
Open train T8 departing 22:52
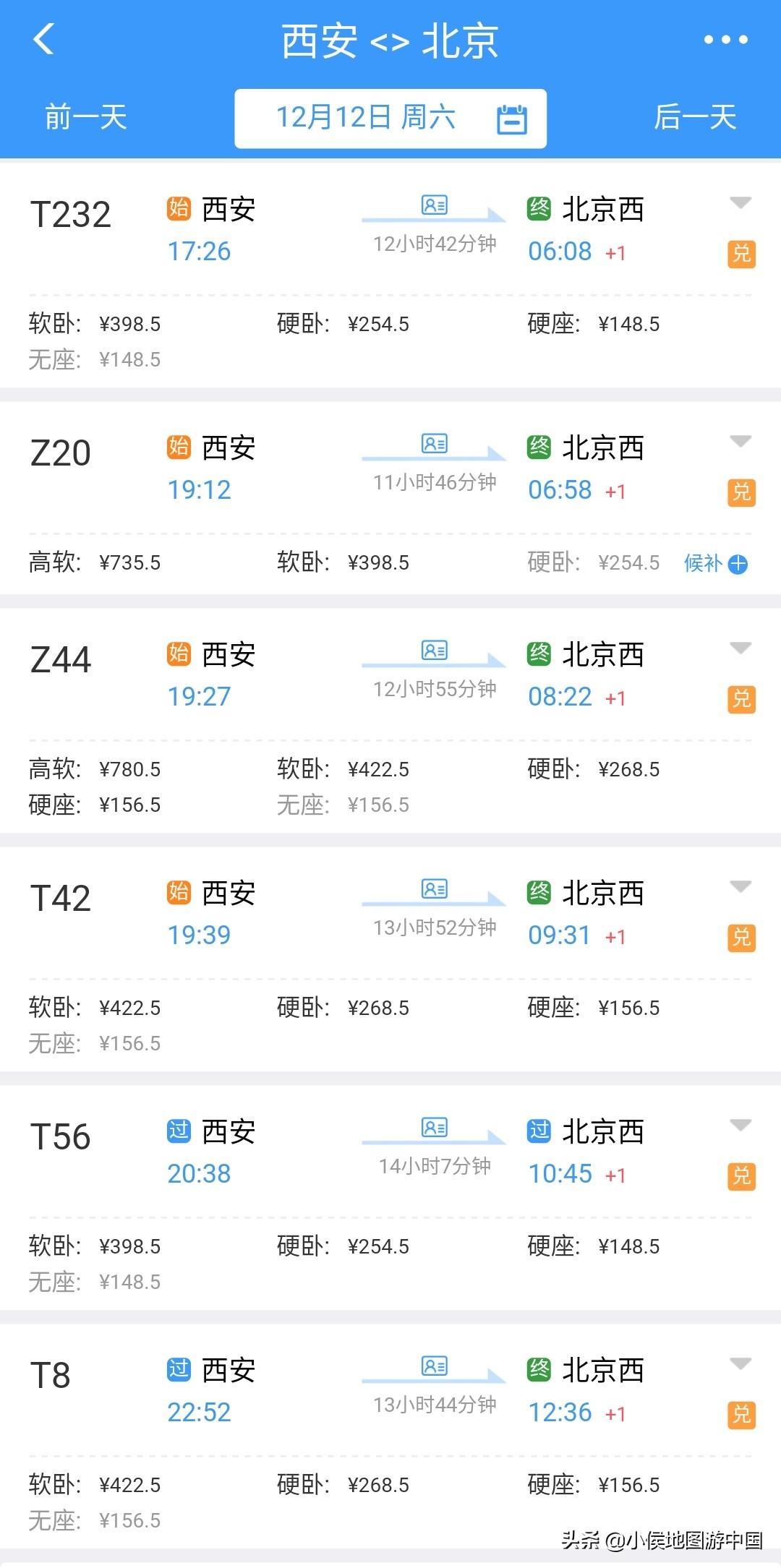tap(51, 1376)
